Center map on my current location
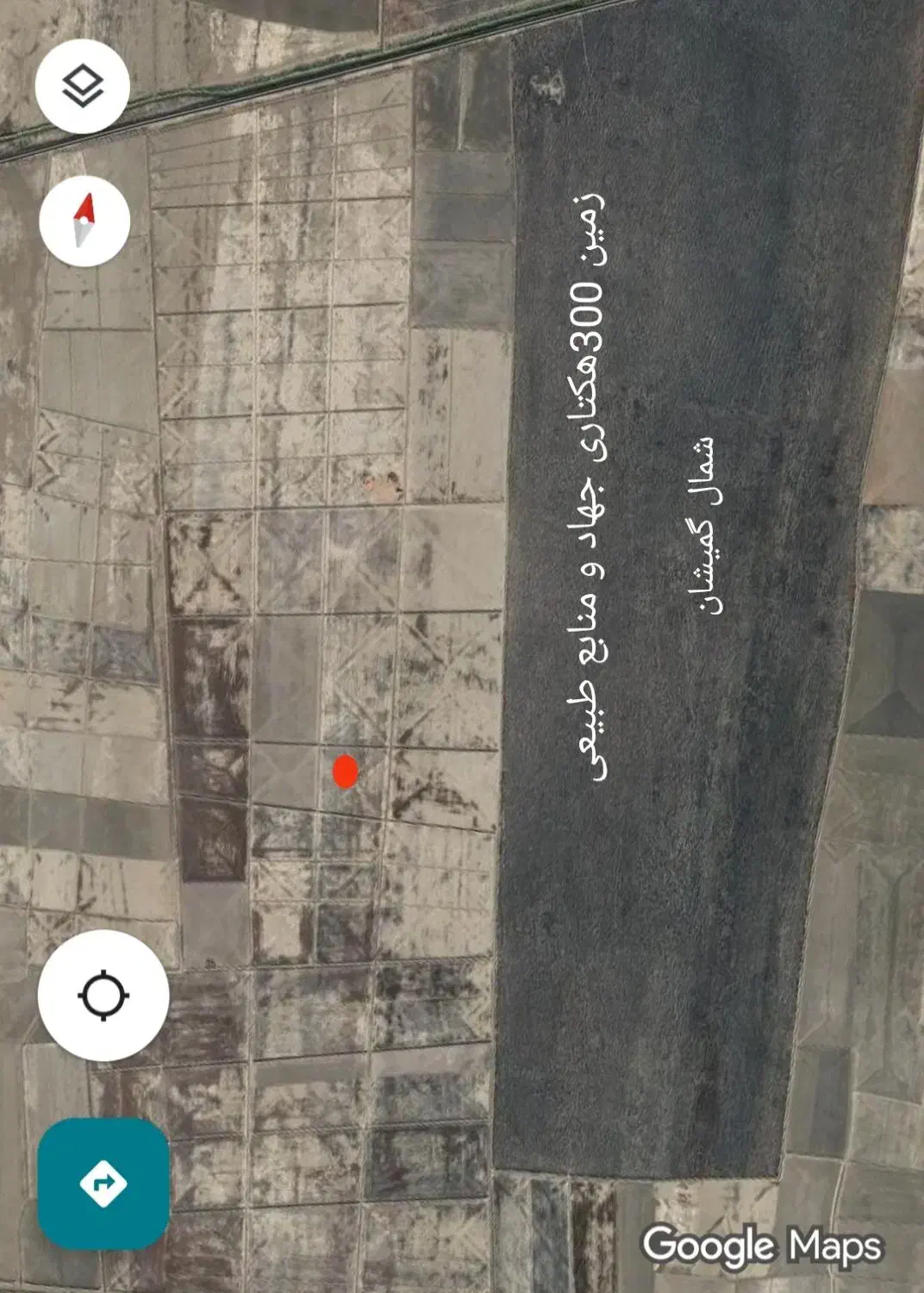 (x=103, y=995)
